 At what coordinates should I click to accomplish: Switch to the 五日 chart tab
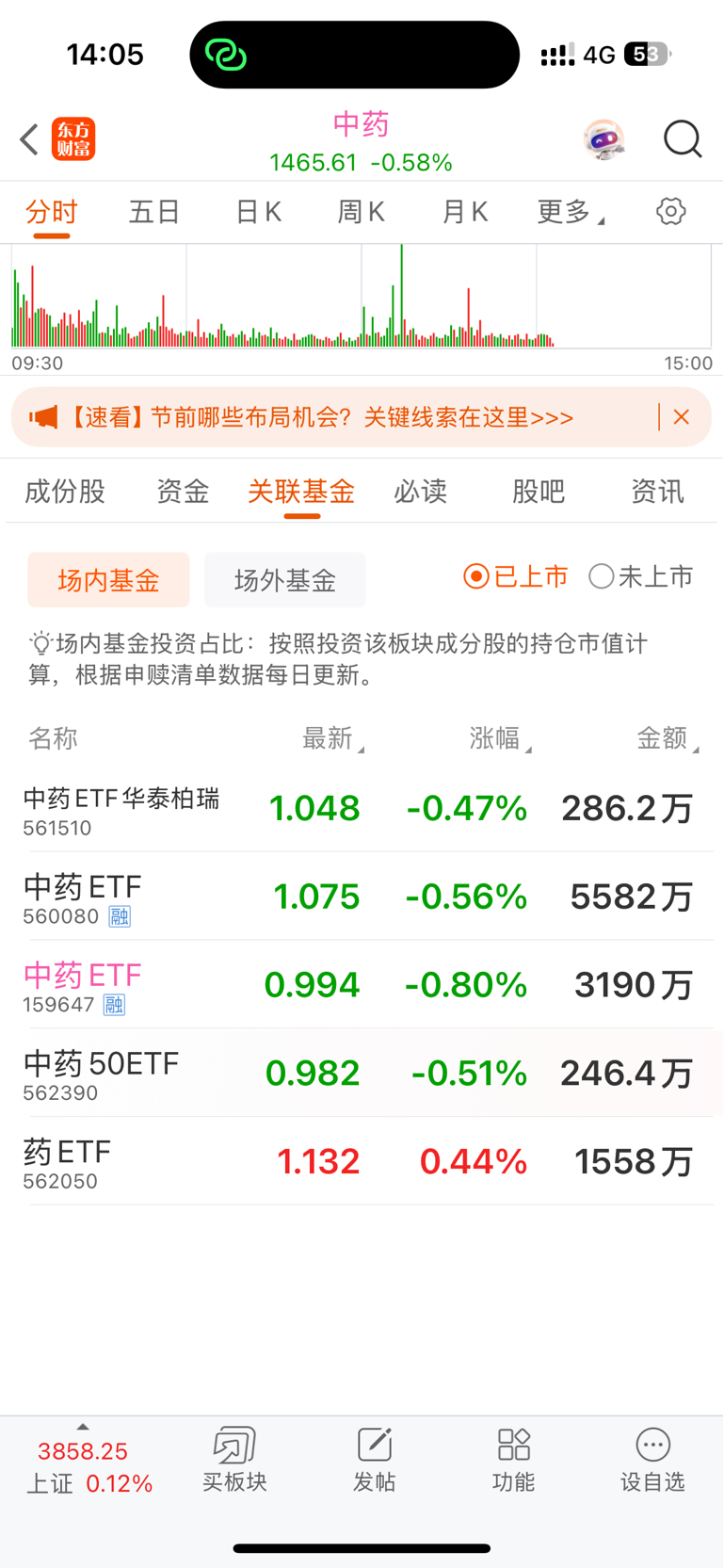pos(154,212)
